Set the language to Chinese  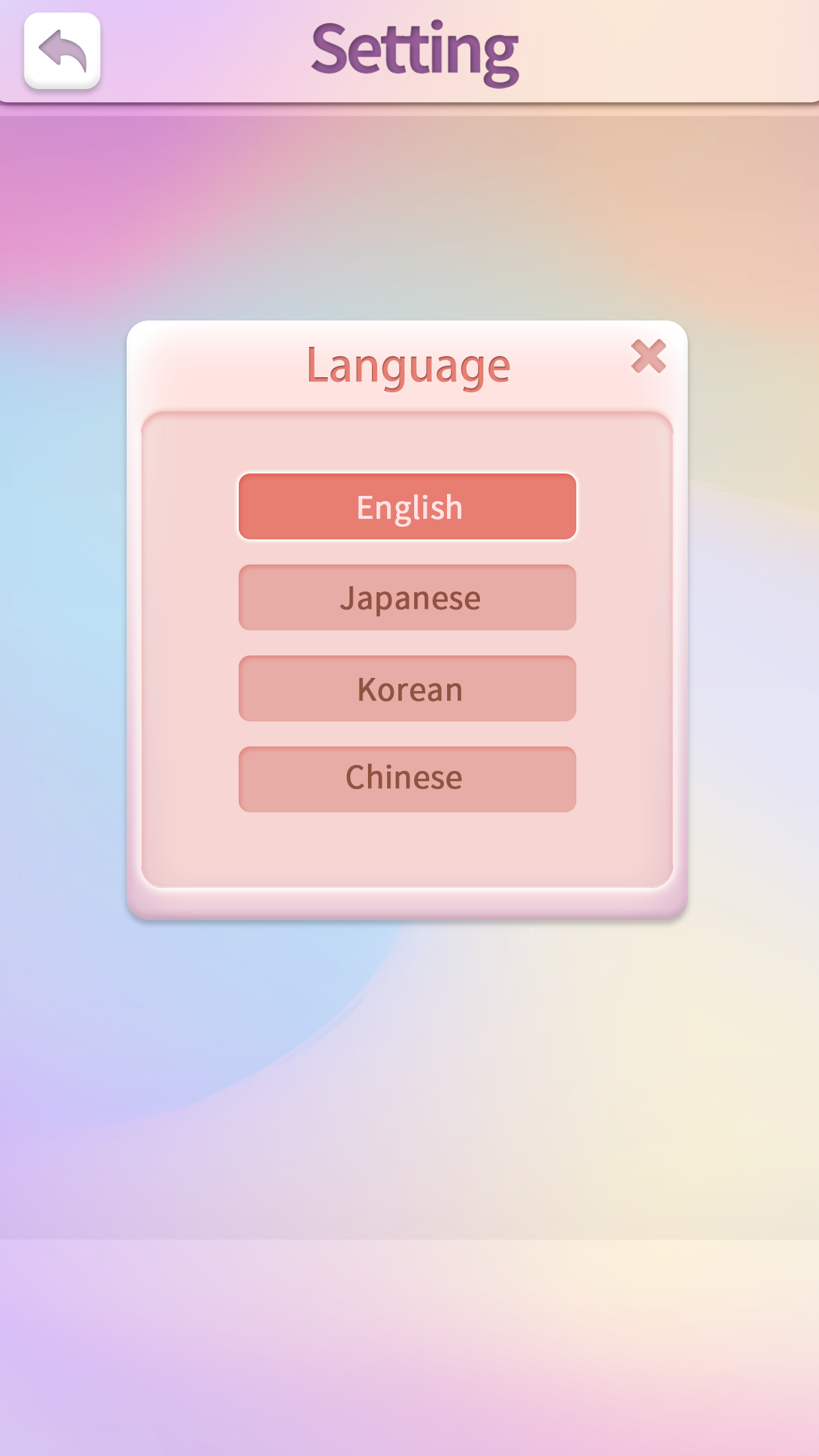pyautogui.click(x=408, y=779)
